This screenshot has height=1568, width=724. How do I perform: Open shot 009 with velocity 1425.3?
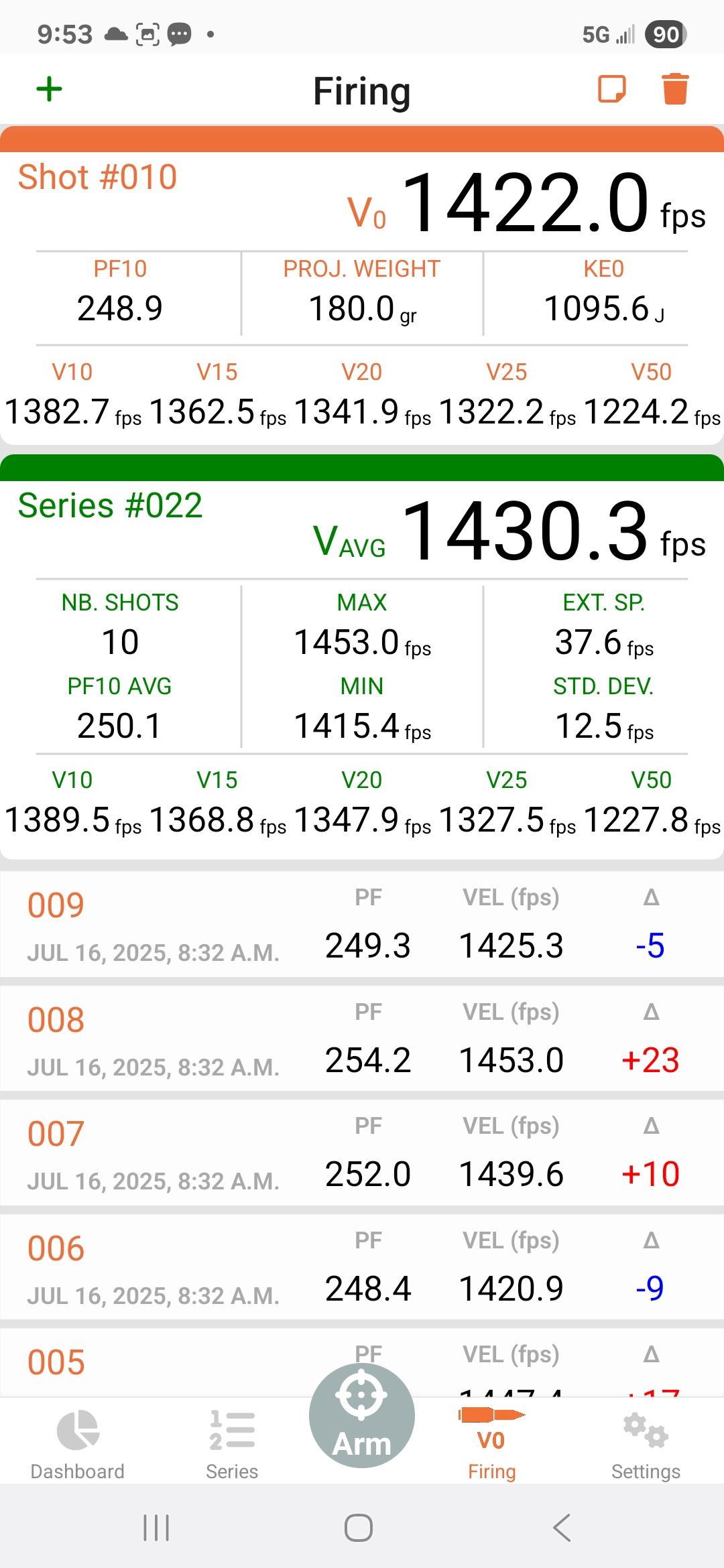362,924
